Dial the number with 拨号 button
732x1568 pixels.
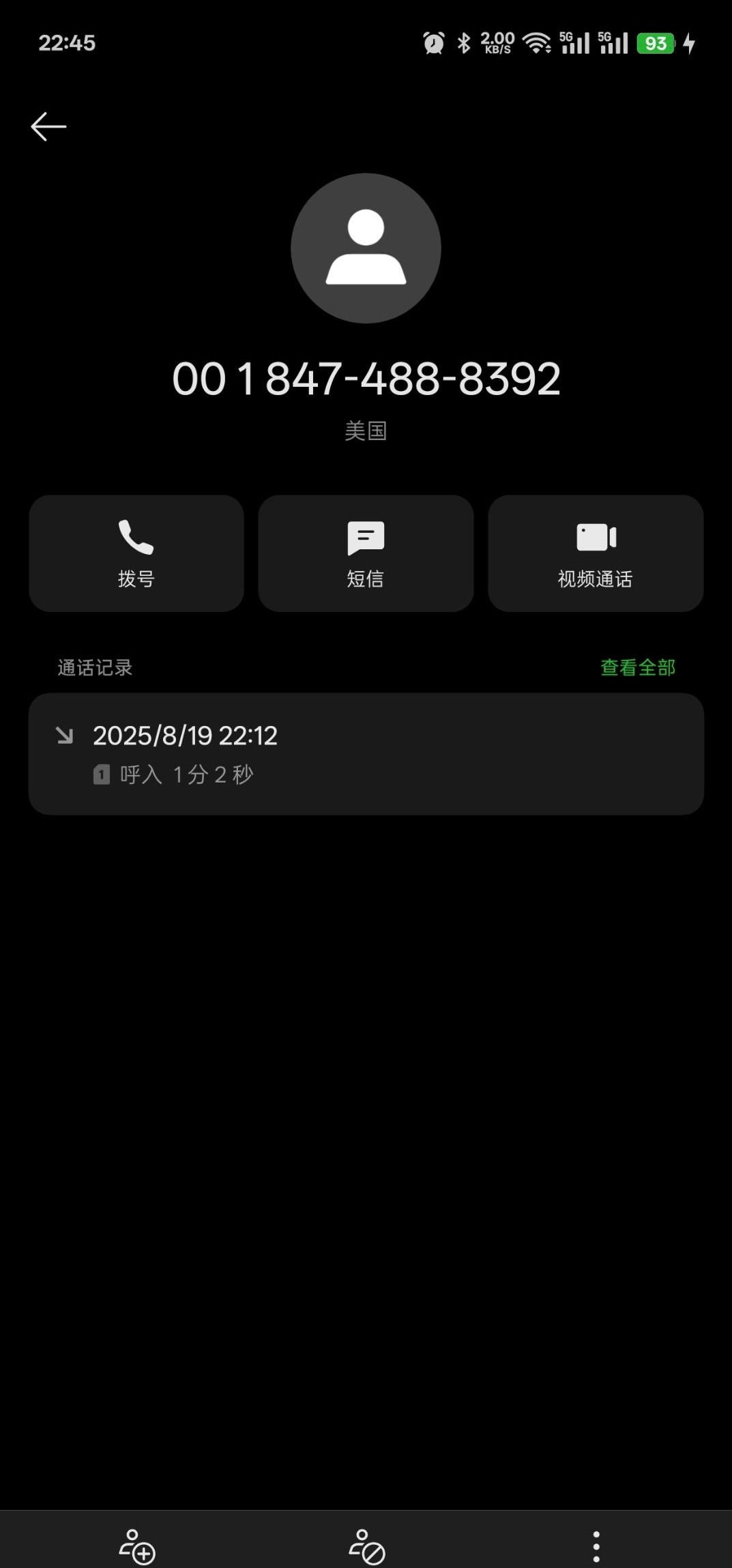click(136, 553)
